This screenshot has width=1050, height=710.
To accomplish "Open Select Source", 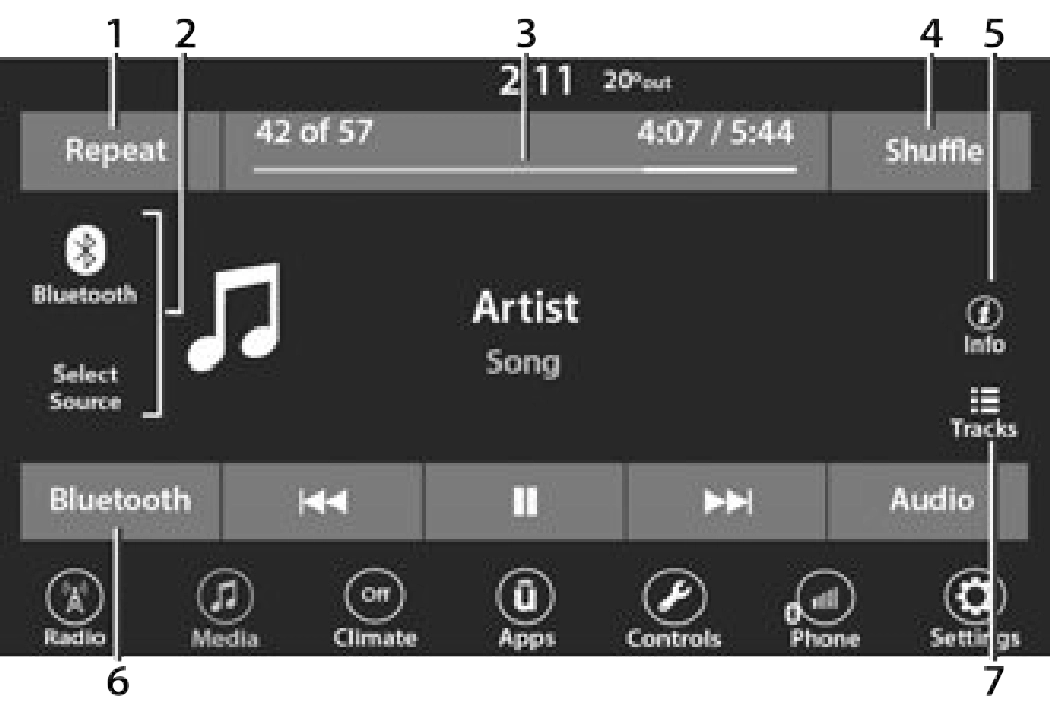I will (85, 388).
